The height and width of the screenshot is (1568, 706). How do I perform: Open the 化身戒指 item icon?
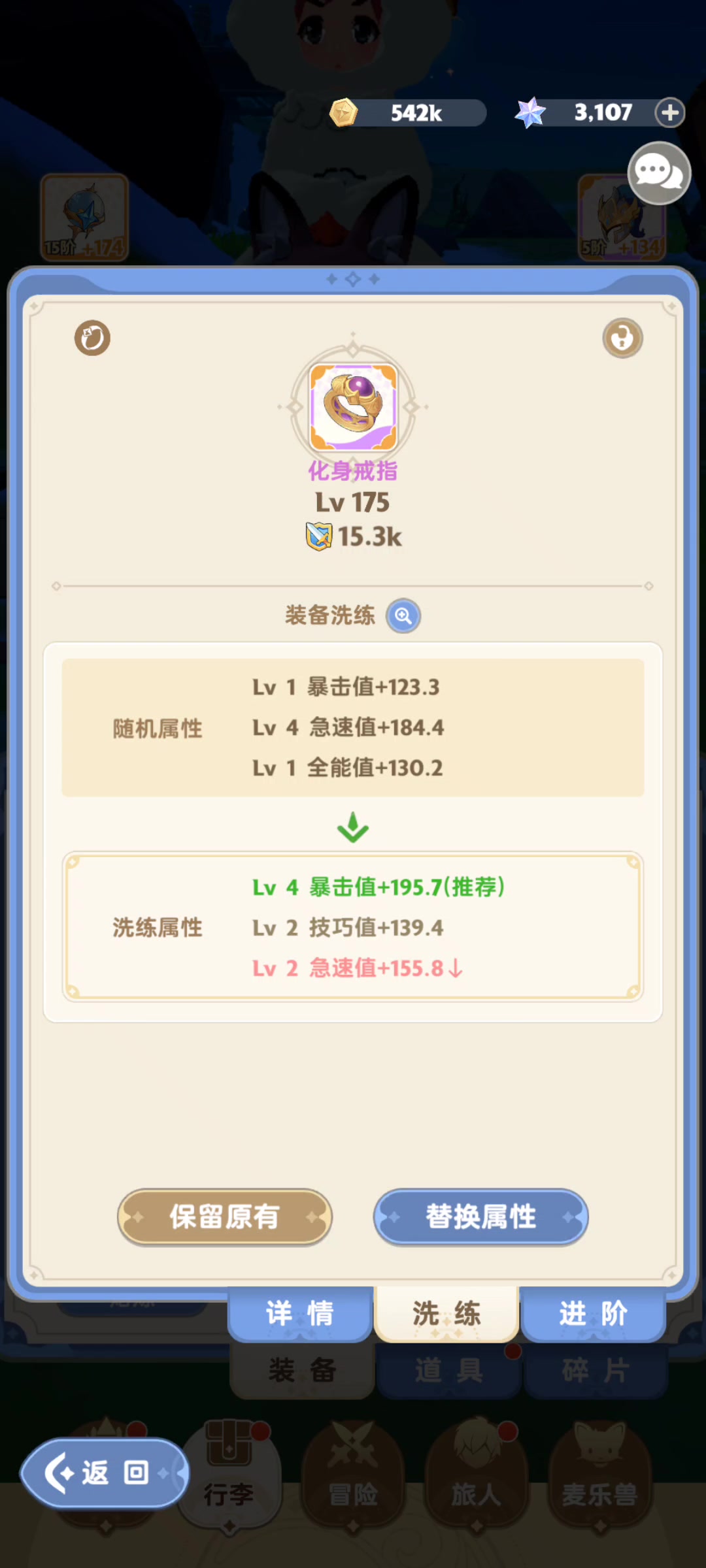pyautogui.click(x=353, y=407)
